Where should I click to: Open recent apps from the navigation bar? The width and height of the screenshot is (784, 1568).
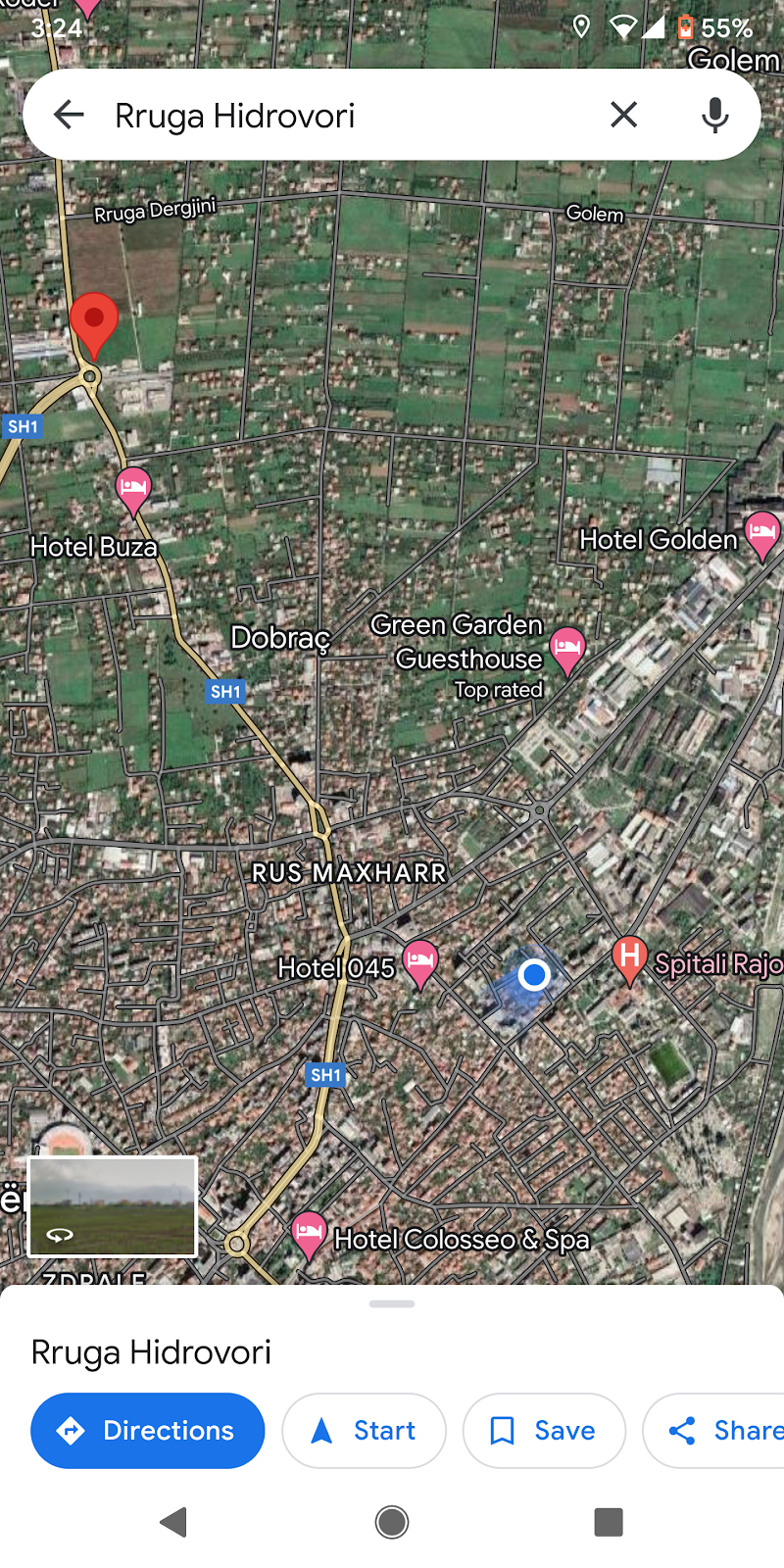point(609,1522)
